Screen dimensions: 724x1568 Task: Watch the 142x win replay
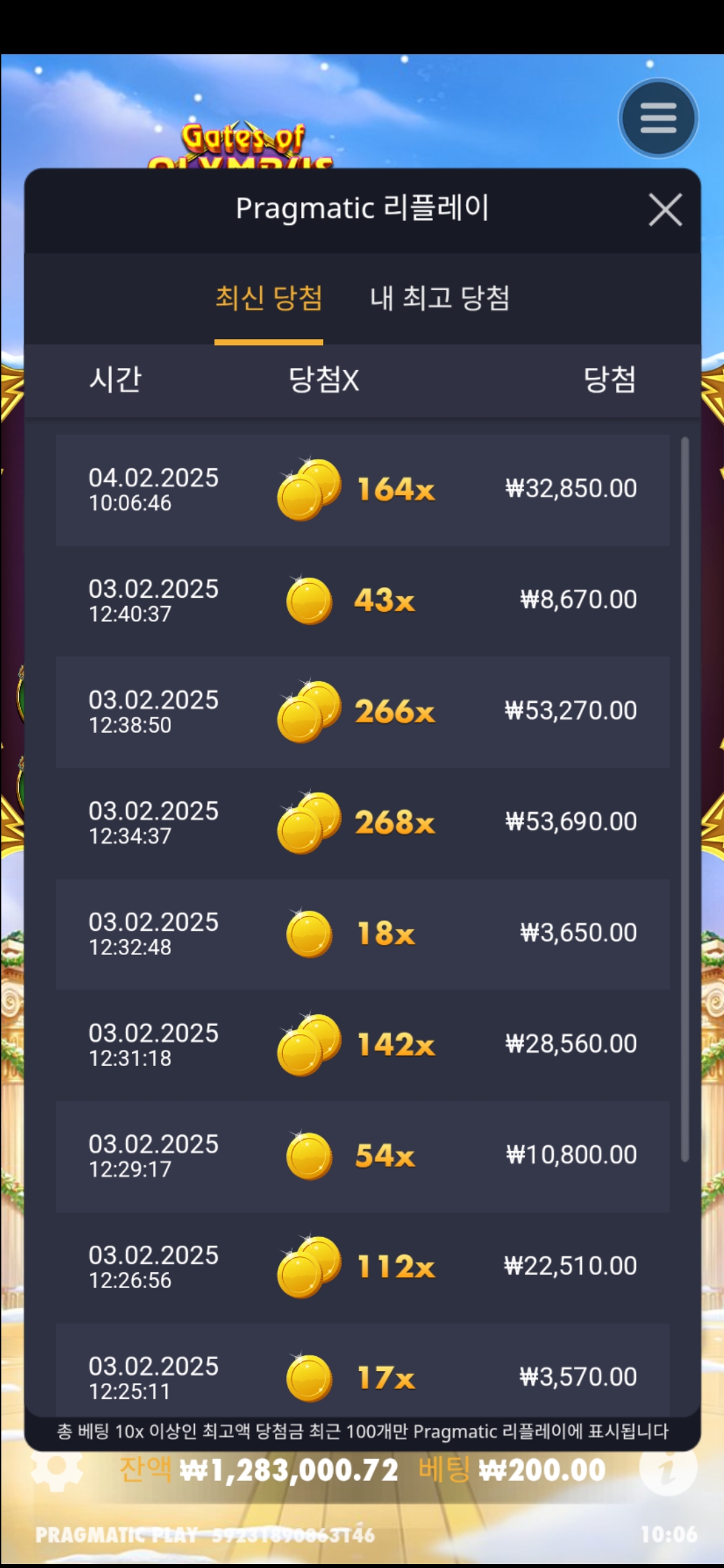coord(362,1045)
